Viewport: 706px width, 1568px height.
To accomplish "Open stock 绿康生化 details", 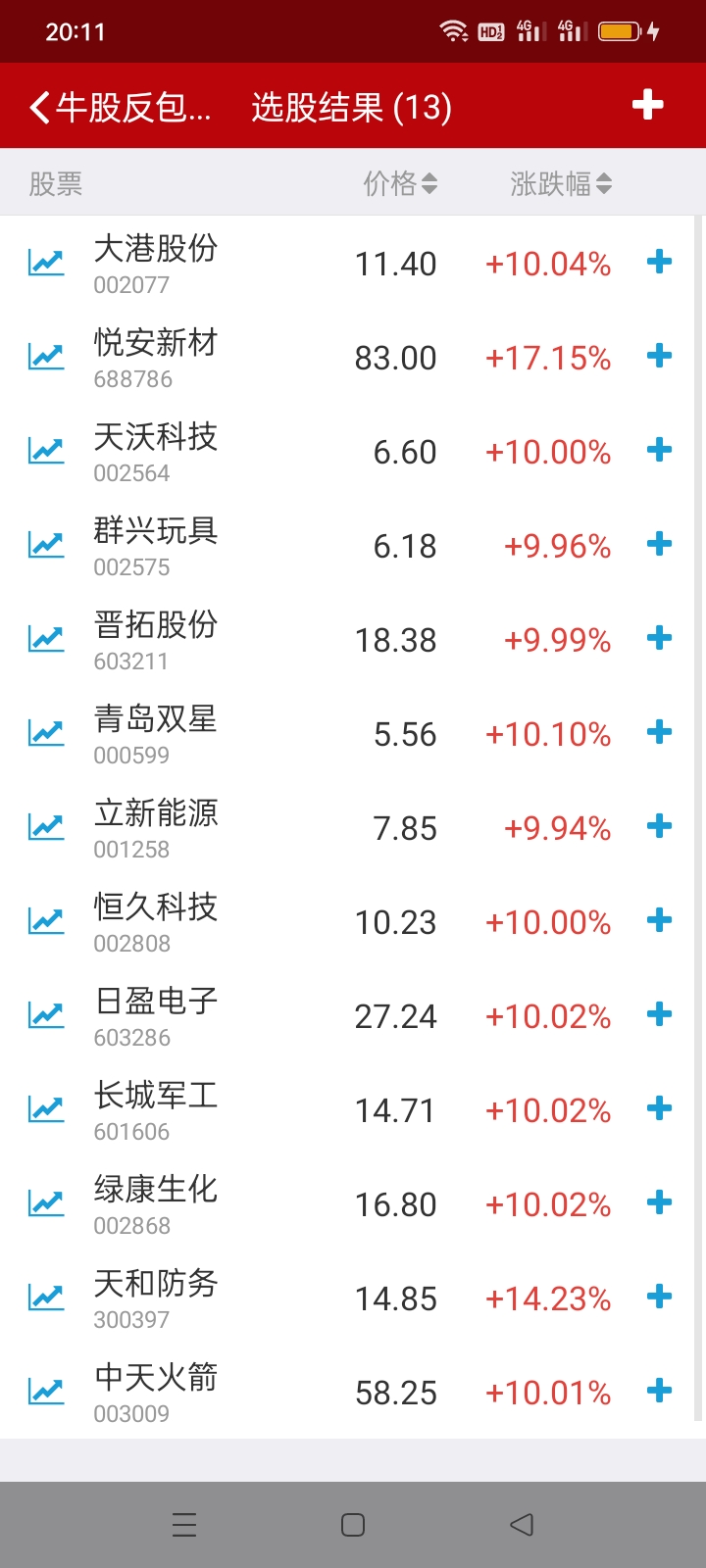I will click(x=155, y=1203).
